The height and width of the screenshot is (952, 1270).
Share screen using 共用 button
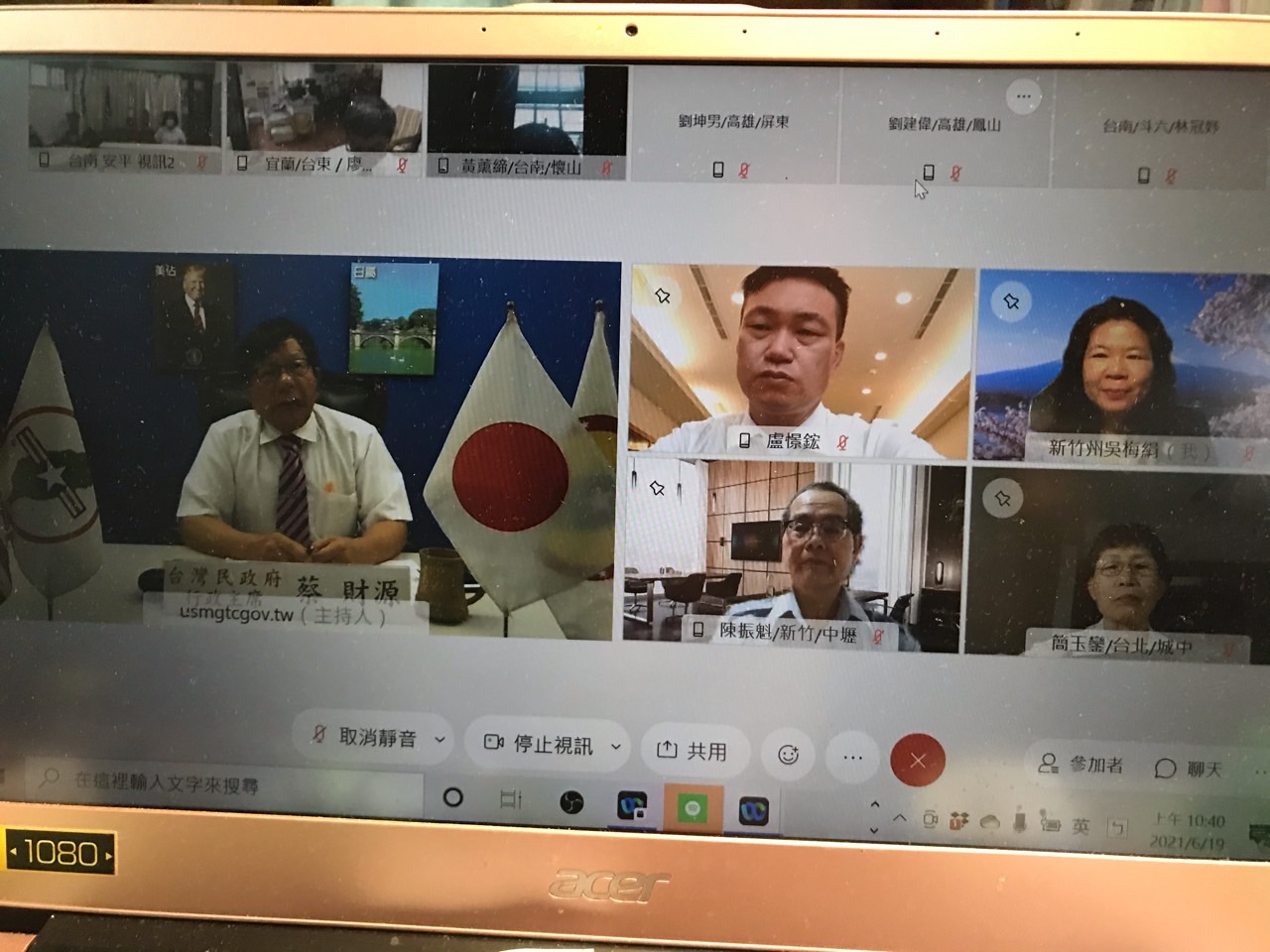tap(693, 751)
